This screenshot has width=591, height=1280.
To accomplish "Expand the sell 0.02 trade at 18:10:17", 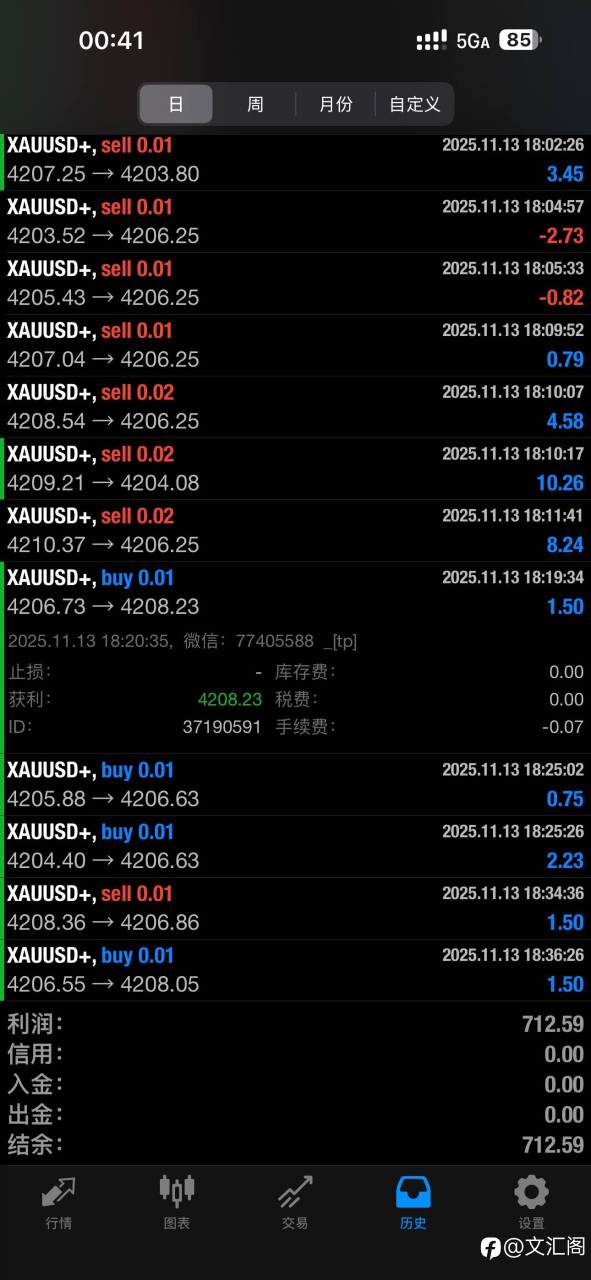I will (295, 469).
